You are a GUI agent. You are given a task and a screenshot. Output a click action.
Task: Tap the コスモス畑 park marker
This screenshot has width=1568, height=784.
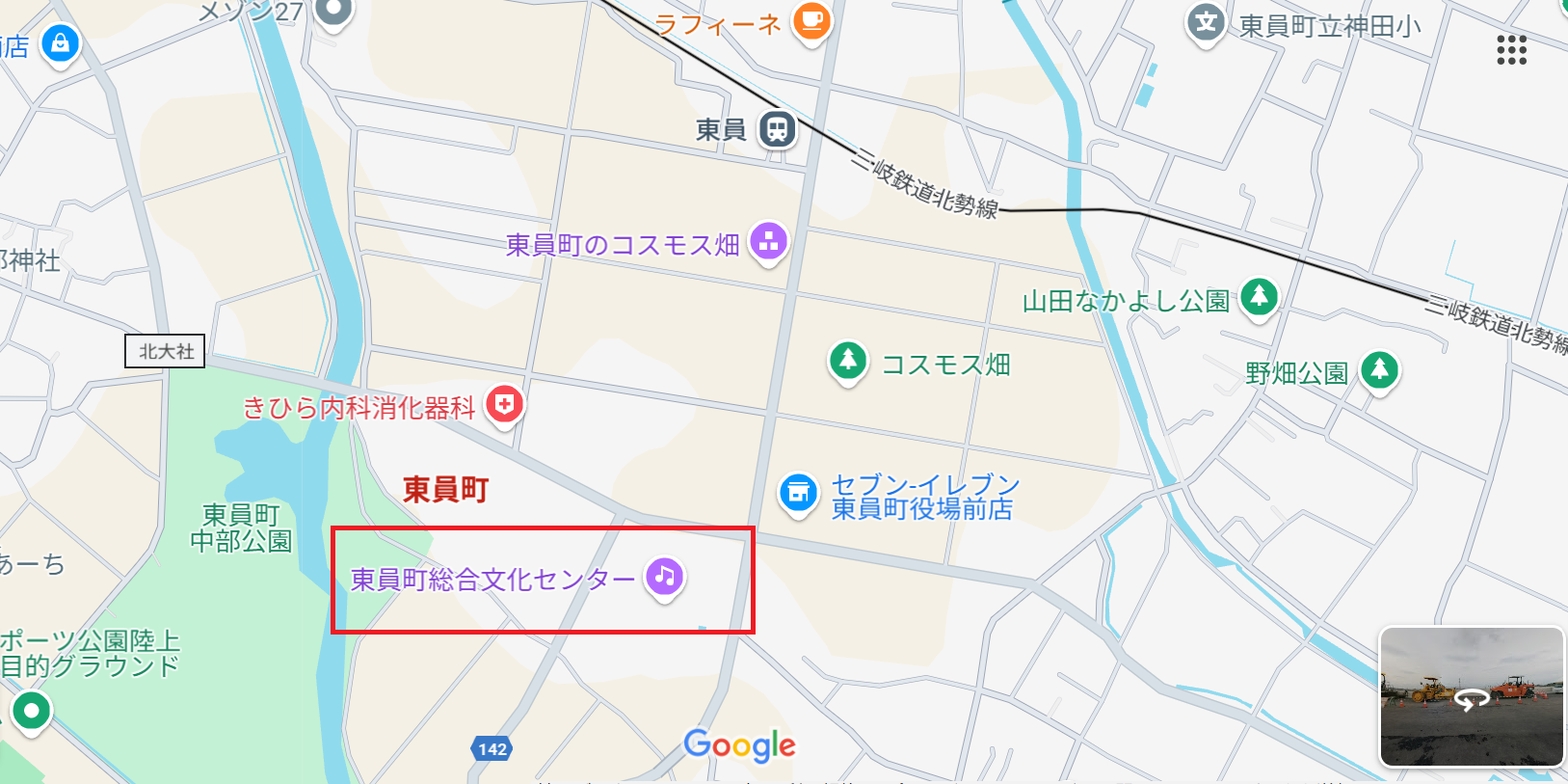coord(848,362)
